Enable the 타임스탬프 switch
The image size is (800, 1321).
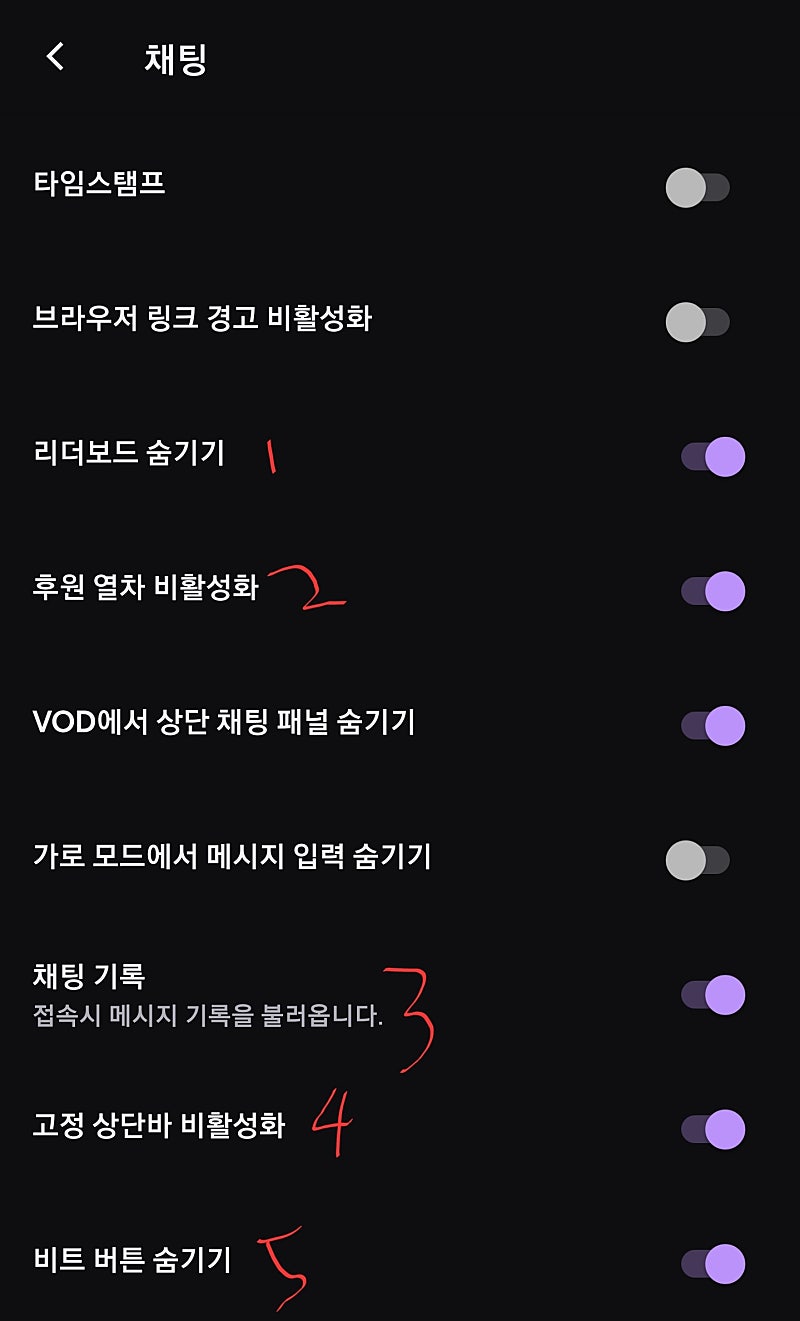pyautogui.click(x=698, y=187)
